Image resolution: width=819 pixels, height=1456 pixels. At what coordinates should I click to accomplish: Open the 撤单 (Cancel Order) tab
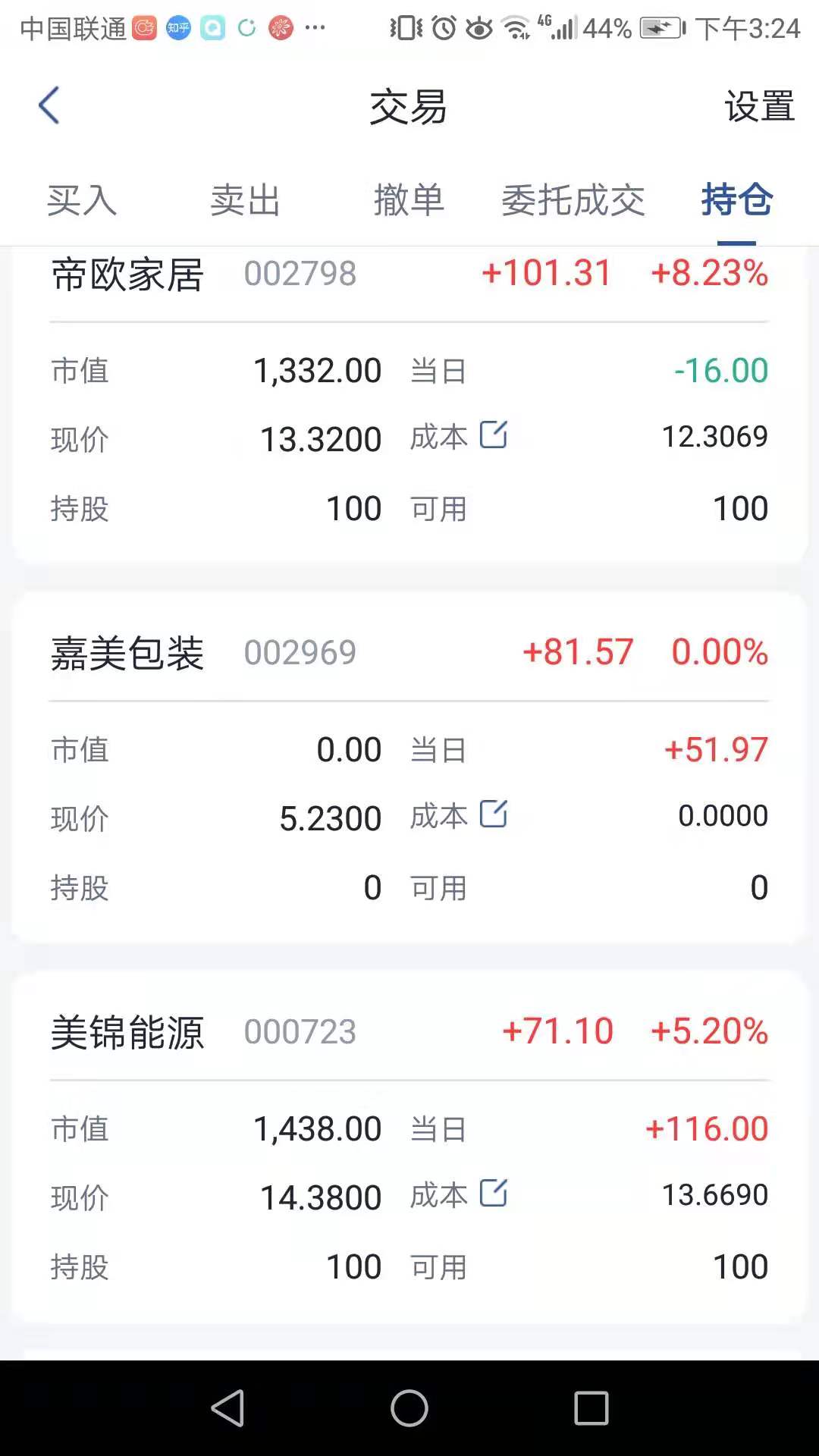tap(409, 199)
